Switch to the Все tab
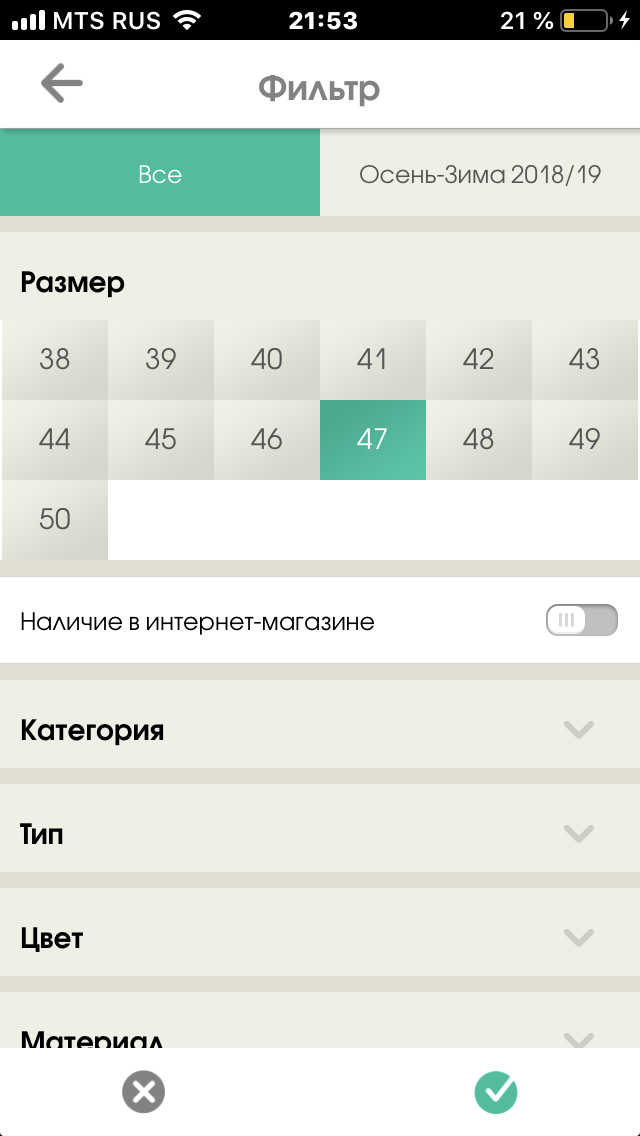Screen dimensions: 640x1136 coord(160,174)
